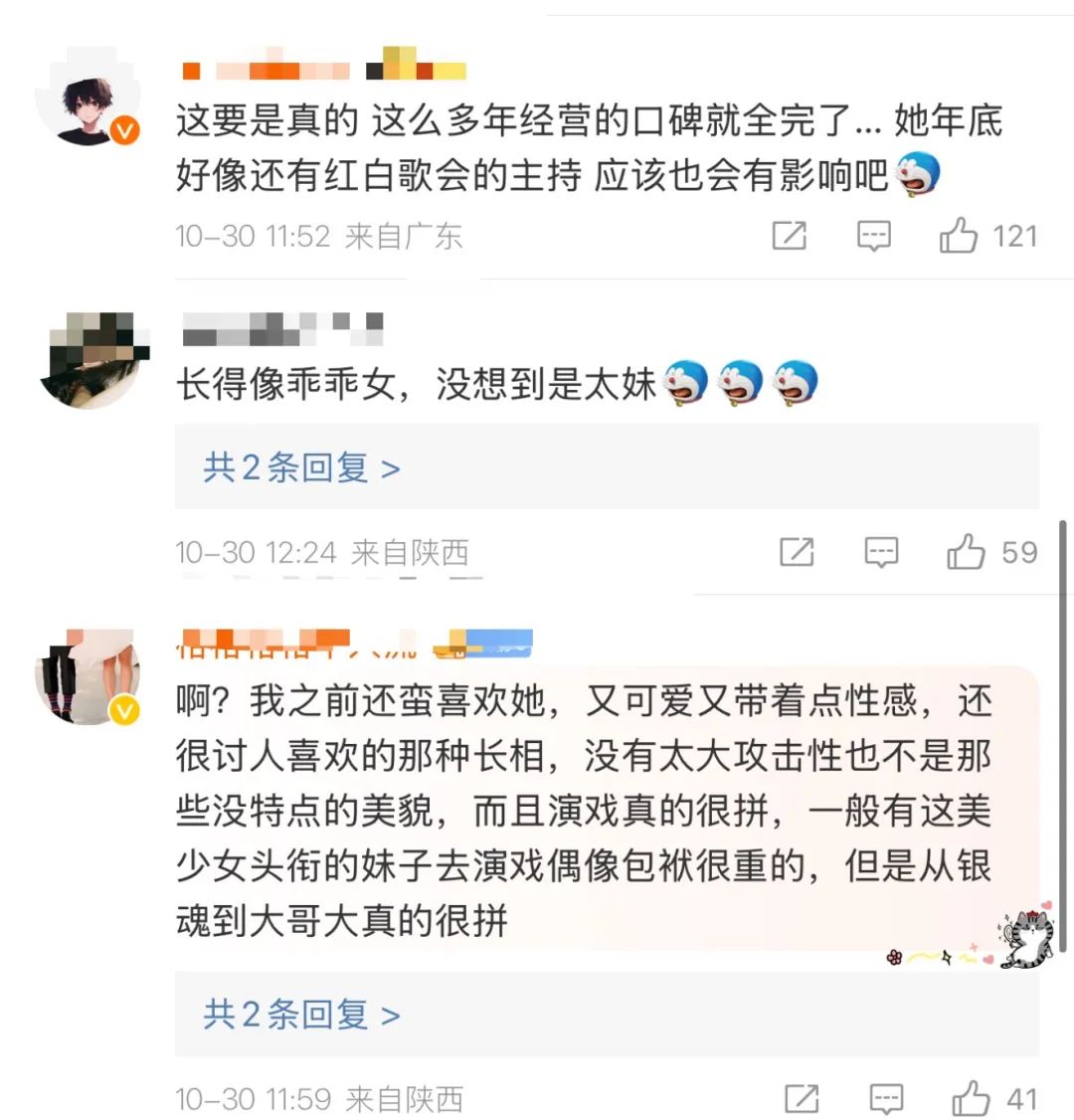Like the comment posted at 10-30 11:59
This screenshot has height=1120, width=1074.
pos(972,1099)
